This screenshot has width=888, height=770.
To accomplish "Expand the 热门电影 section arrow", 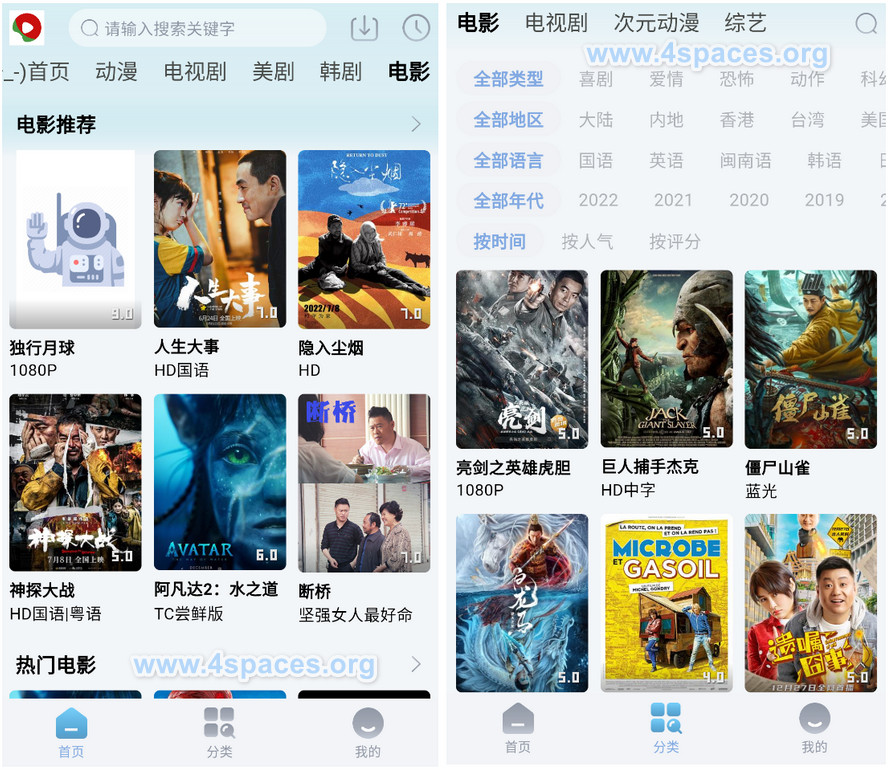I will point(416,665).
